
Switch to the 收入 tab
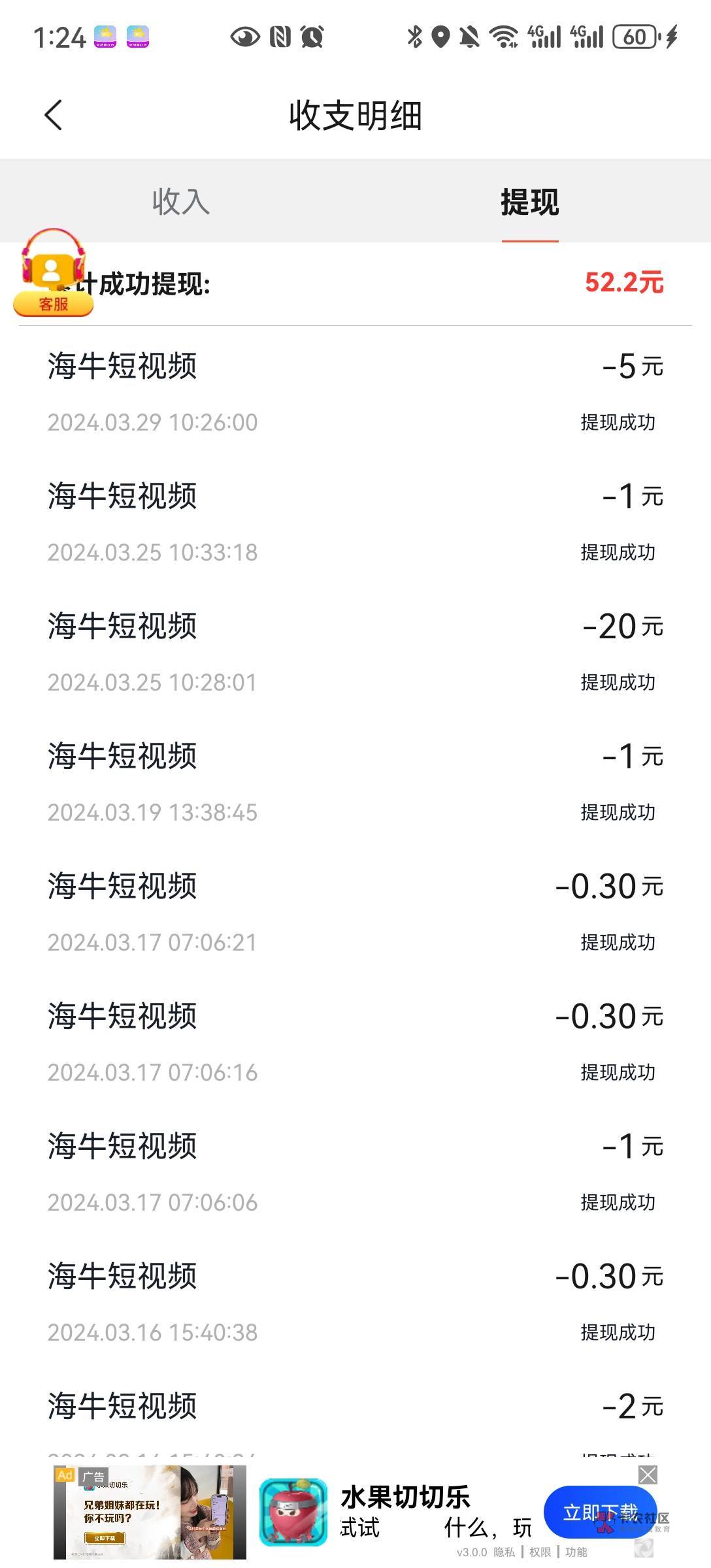click(x=180, y=201)
